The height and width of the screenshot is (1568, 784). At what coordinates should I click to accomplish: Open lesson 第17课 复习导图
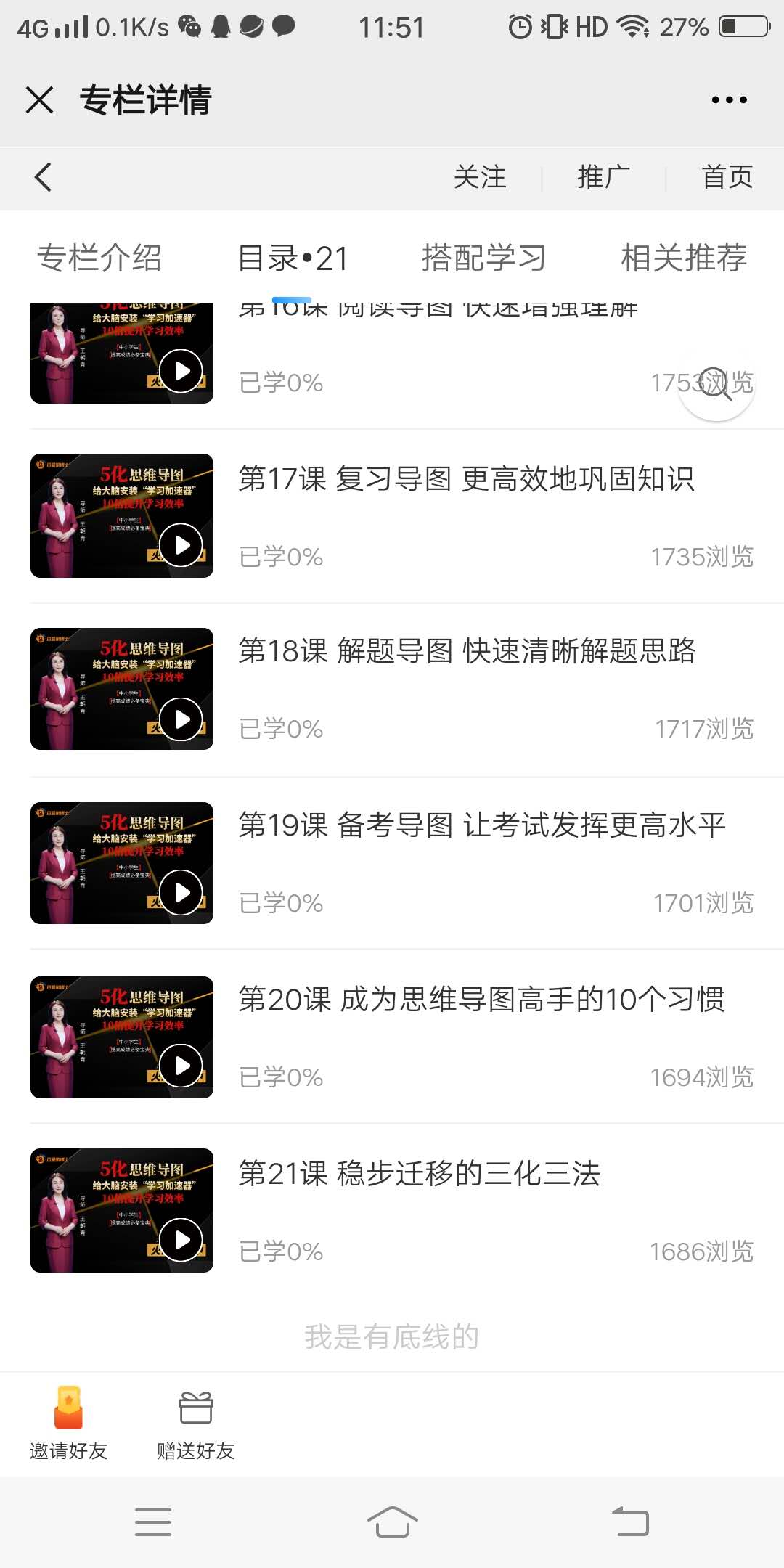pyautogui.click(x=466, y=479)
